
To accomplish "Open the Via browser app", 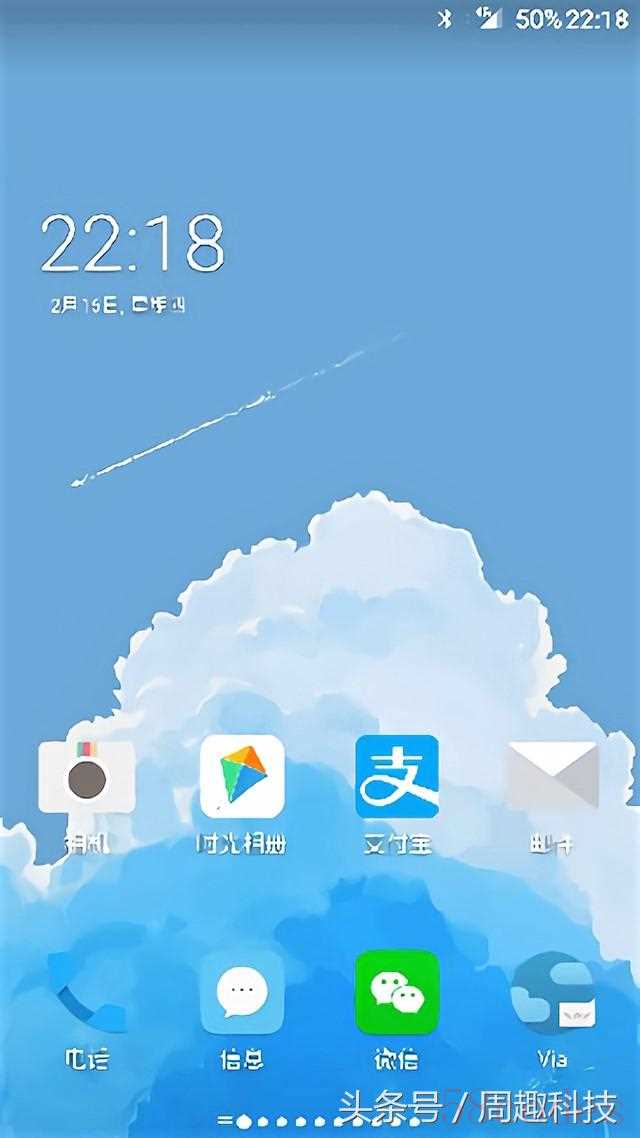I will (552, 993).
